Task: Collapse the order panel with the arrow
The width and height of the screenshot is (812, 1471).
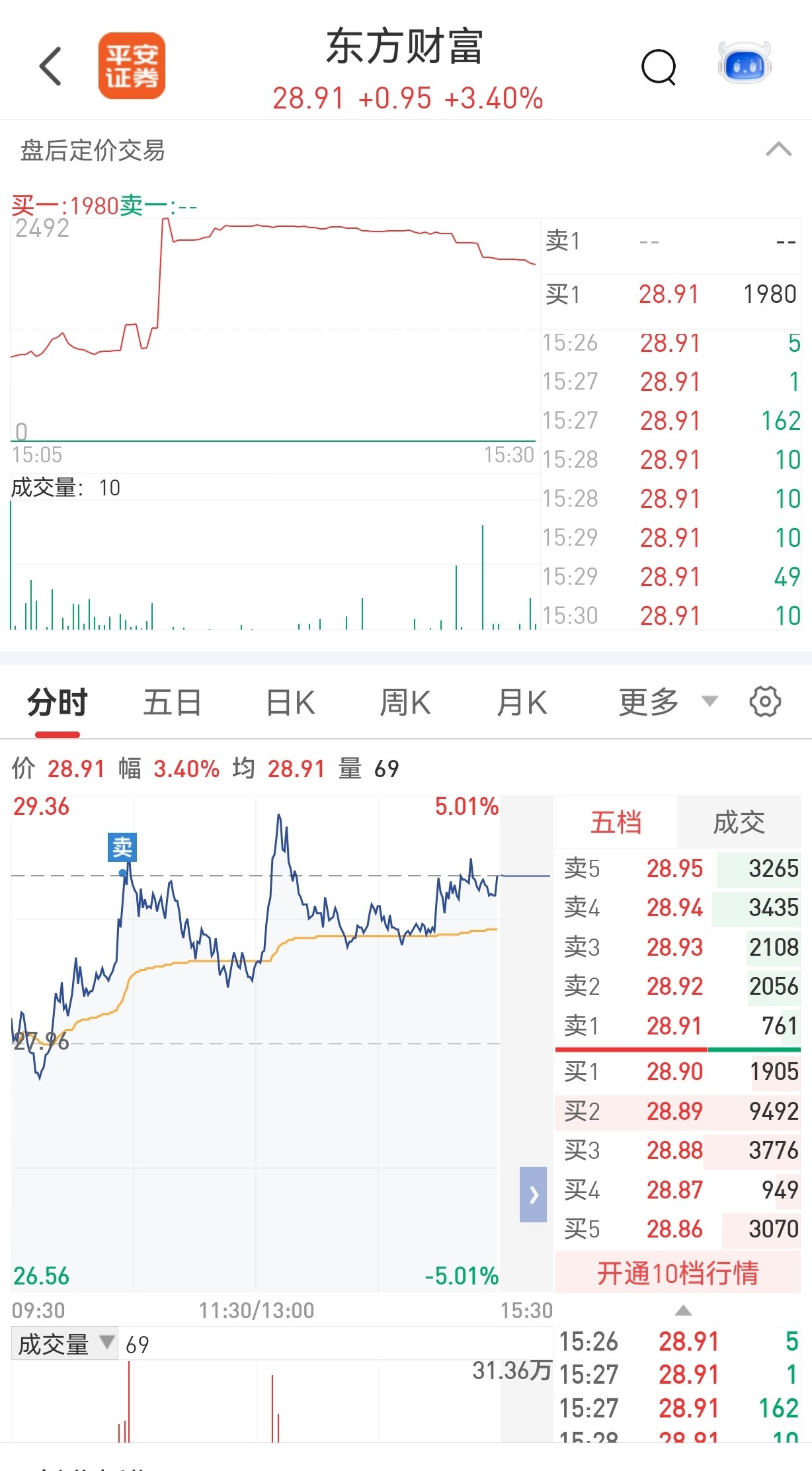Action: click(533, 1194)
